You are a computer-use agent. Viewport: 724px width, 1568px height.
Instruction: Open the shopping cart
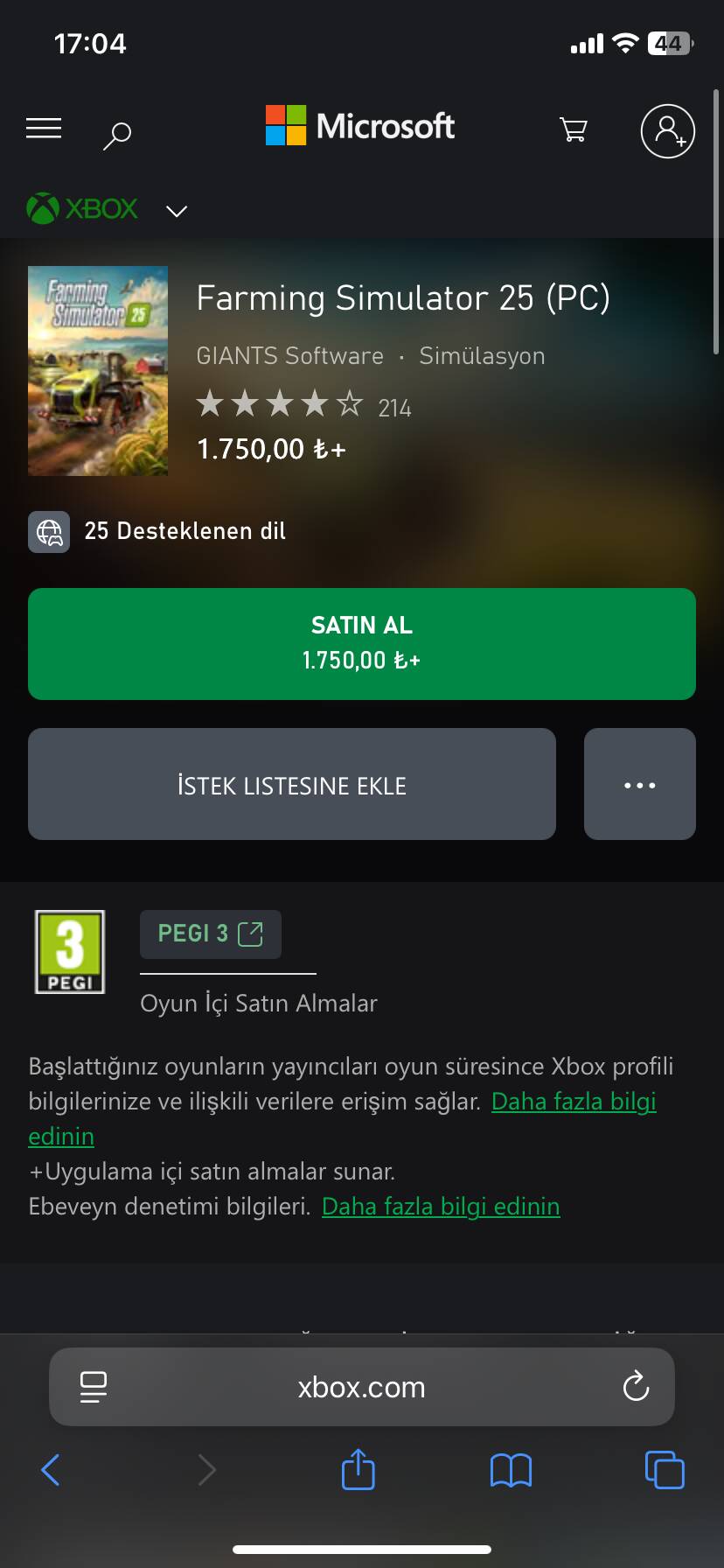tap(574, 130)
